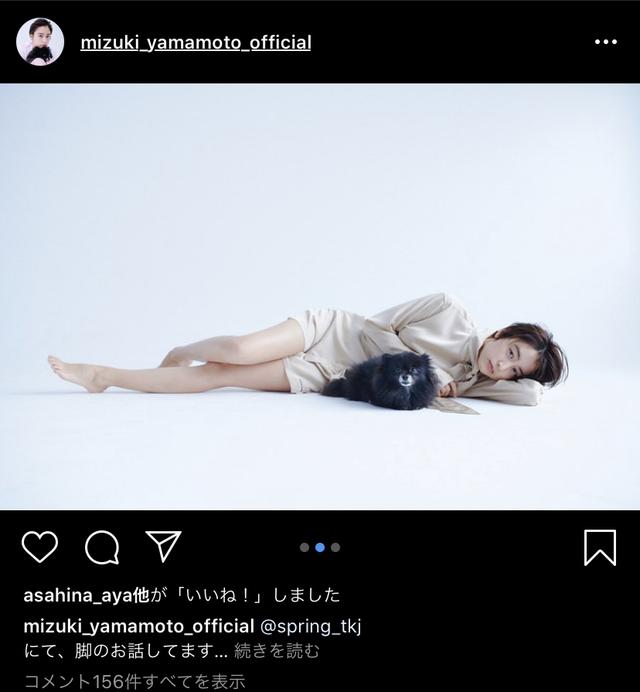Open comments with the speech bubble icon

coord(102,547)
